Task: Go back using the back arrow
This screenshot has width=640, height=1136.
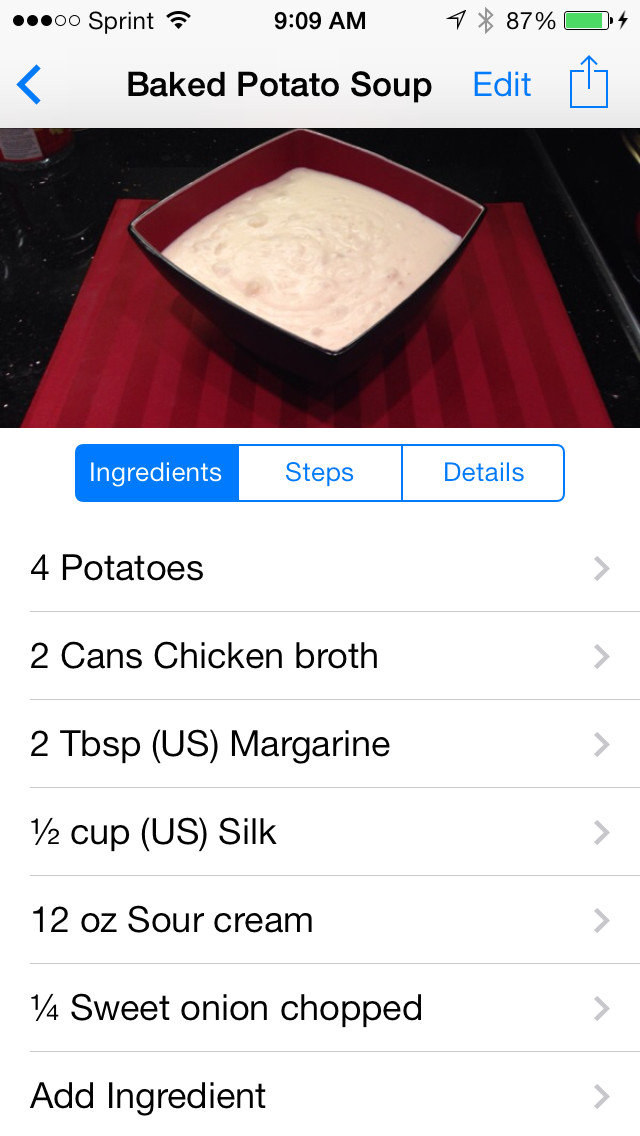Action: 30,85
